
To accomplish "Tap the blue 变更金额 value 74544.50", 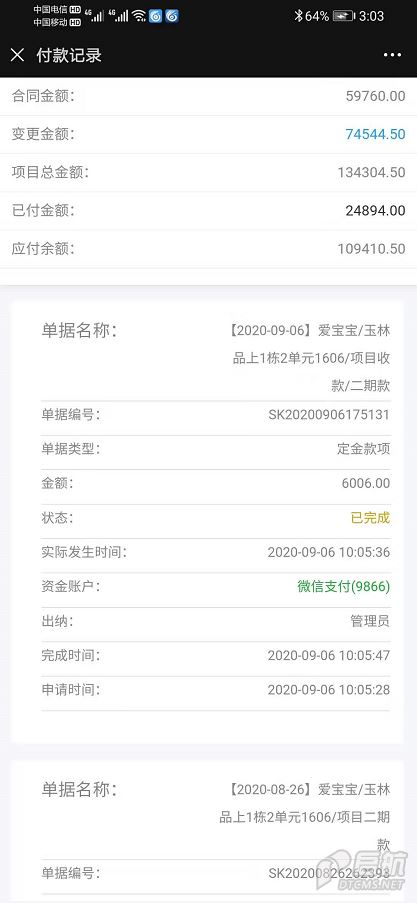I will click(x=376, y=134).
